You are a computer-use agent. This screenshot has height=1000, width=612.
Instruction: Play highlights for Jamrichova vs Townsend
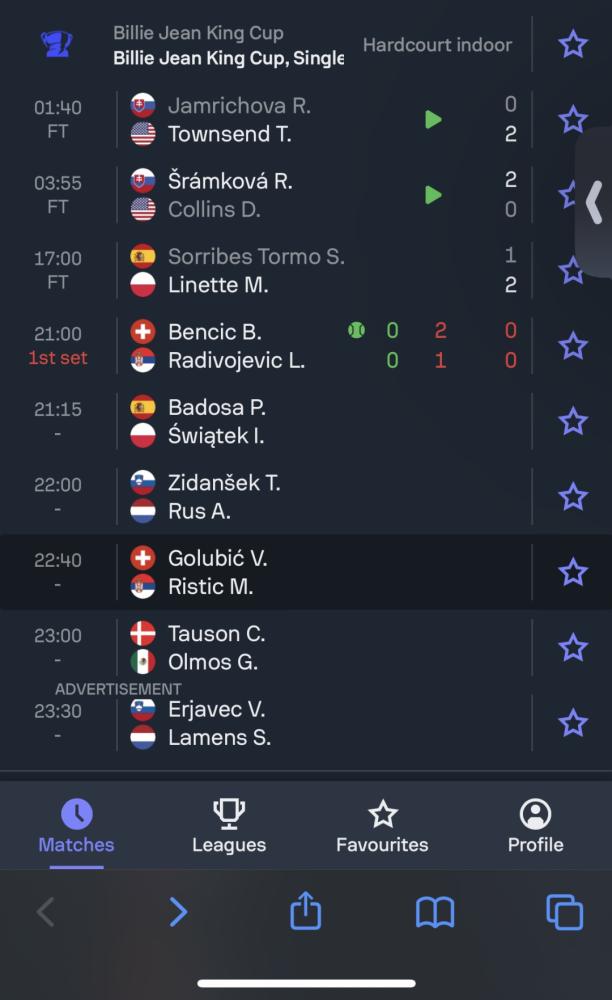(x=434, y=120)
